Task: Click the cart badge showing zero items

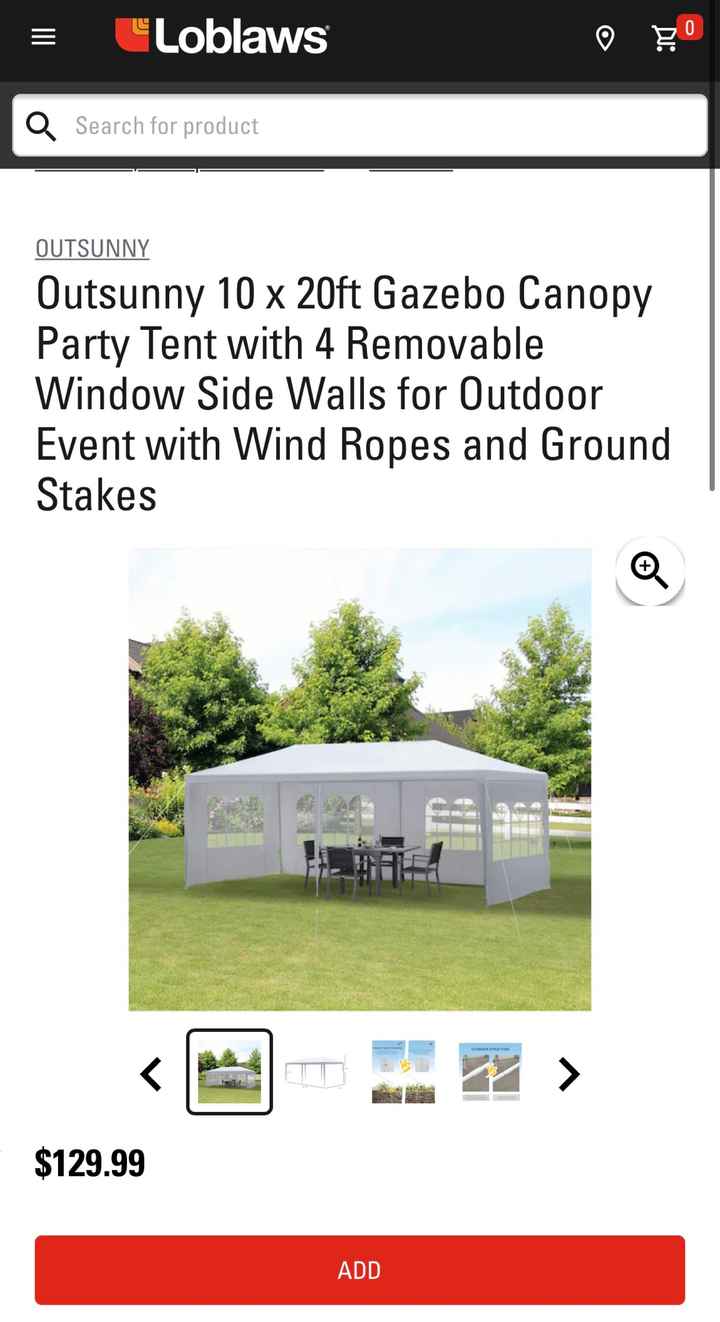Action: pos(689,28)
